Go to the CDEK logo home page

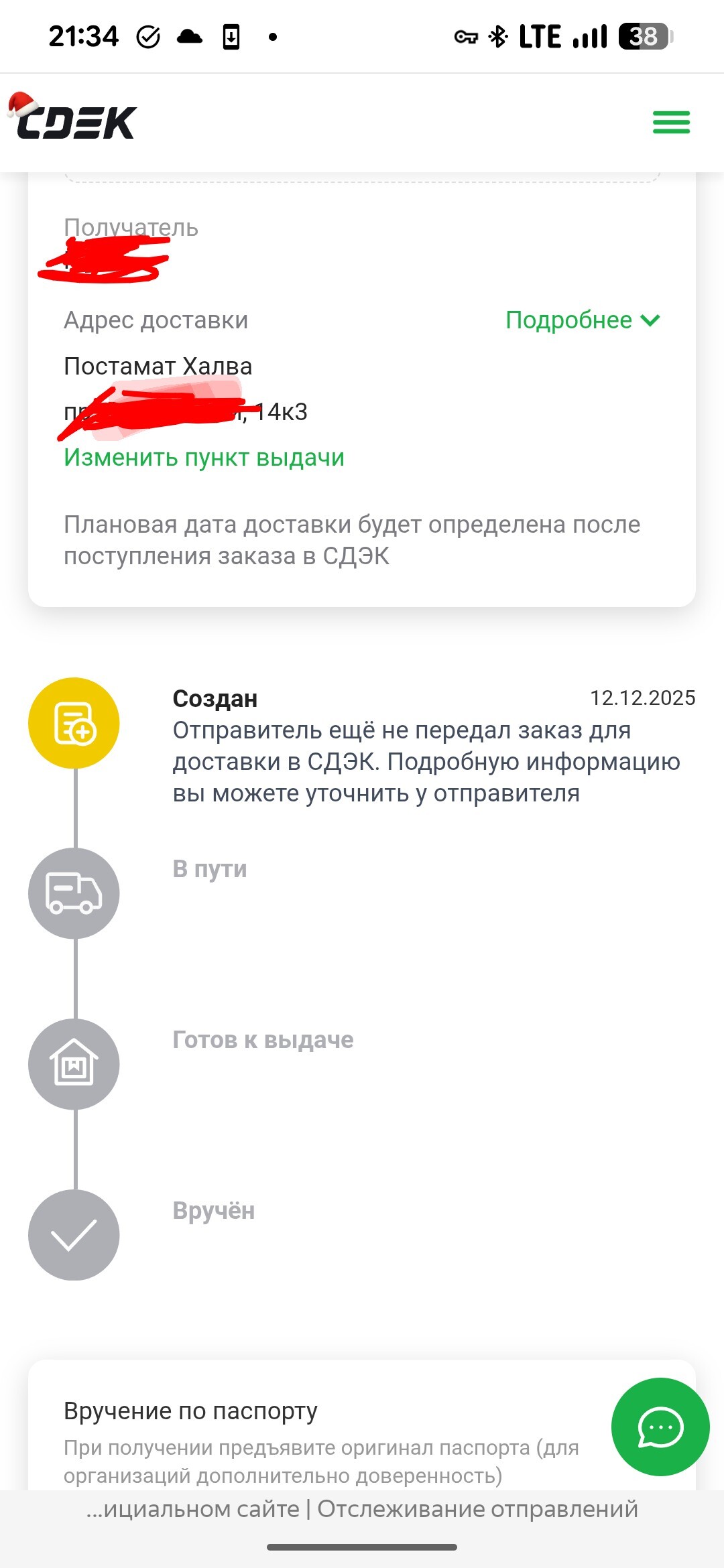point(74,119)
